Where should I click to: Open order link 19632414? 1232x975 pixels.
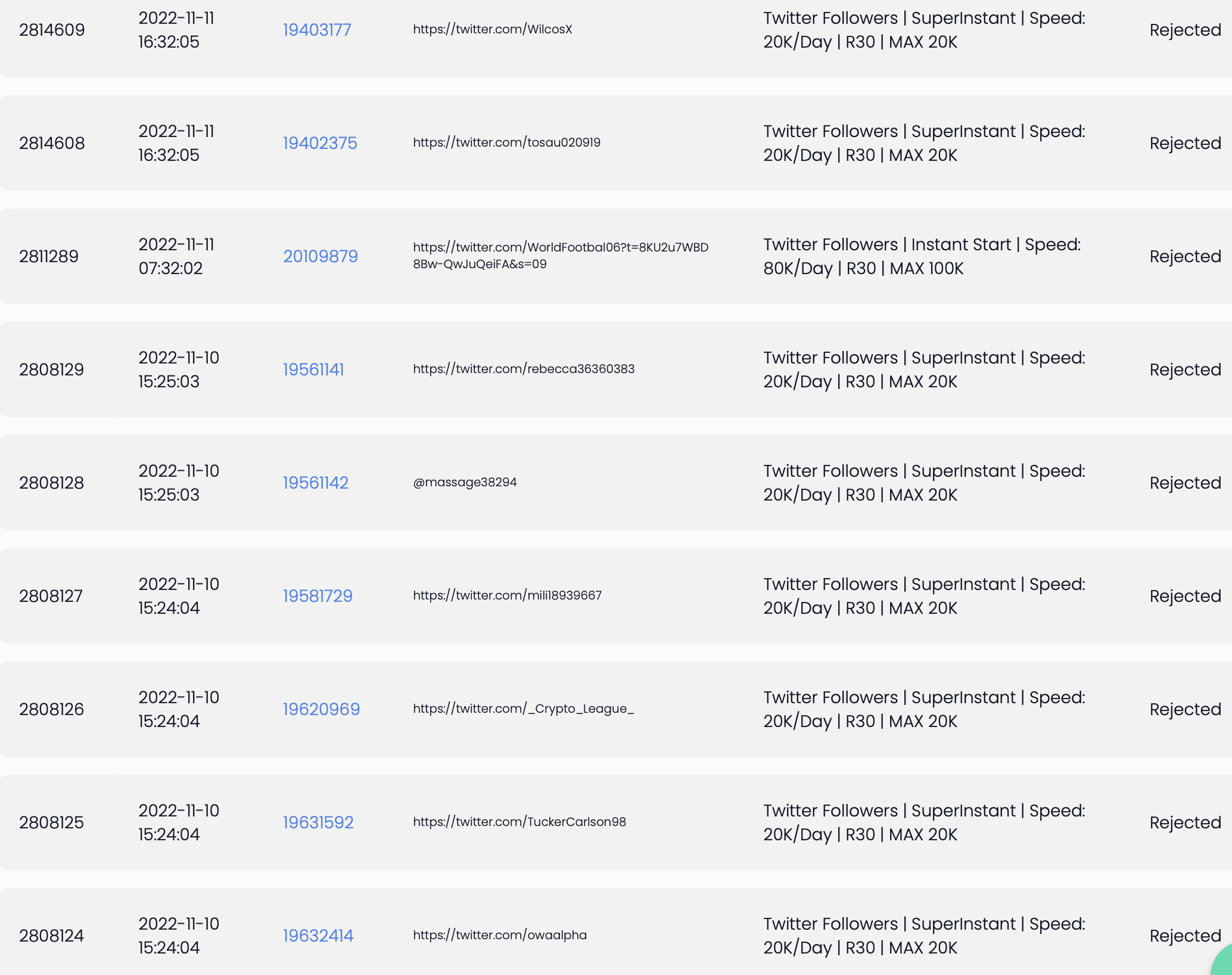[318, 936]
